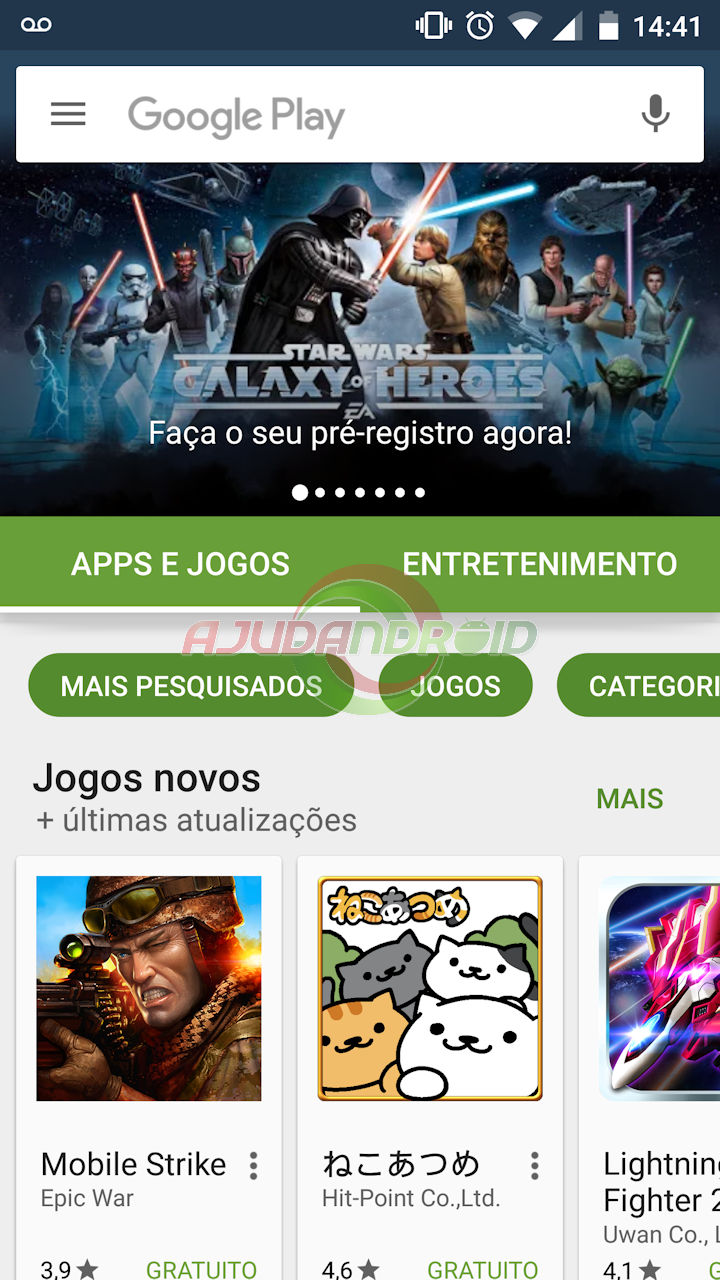
Task: Open the Star Wars Galaxy of Heroes banner
Action: pyautogui.click(x=360, y=340)
